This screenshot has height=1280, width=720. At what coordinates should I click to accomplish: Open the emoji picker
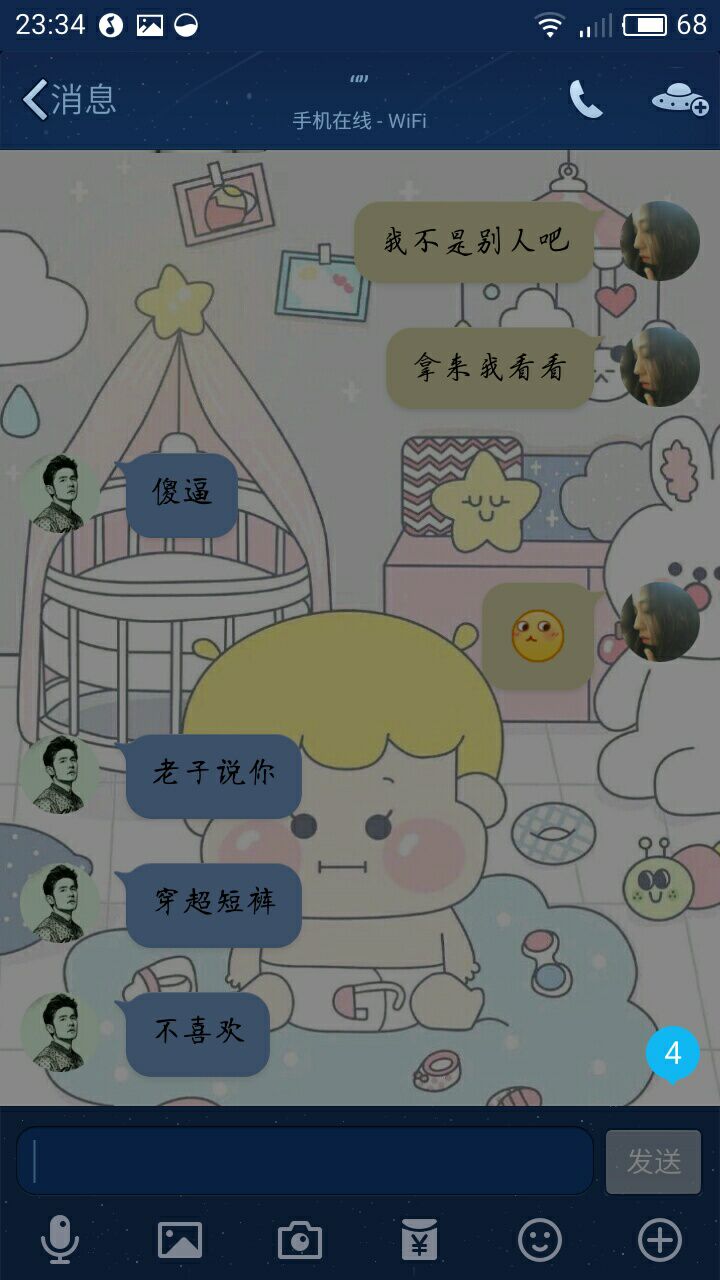(540, 1240)
